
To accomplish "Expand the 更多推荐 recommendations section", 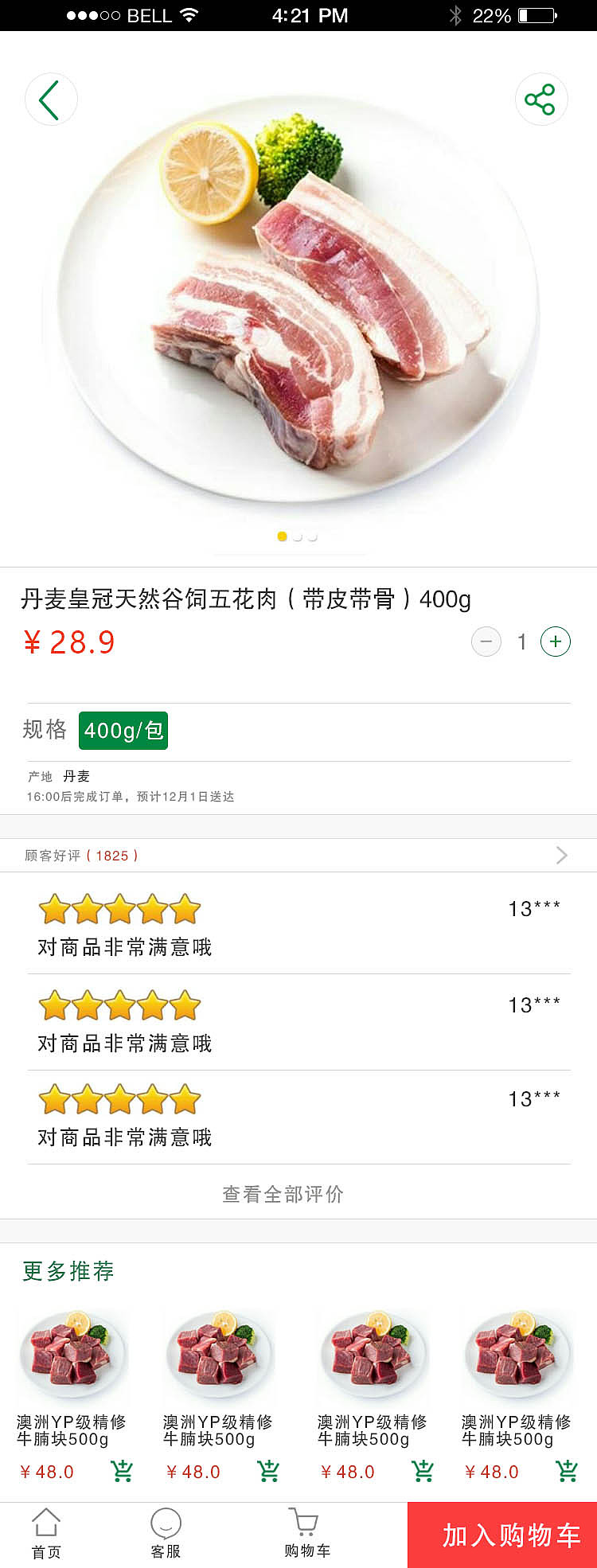I will point(67,1272).
